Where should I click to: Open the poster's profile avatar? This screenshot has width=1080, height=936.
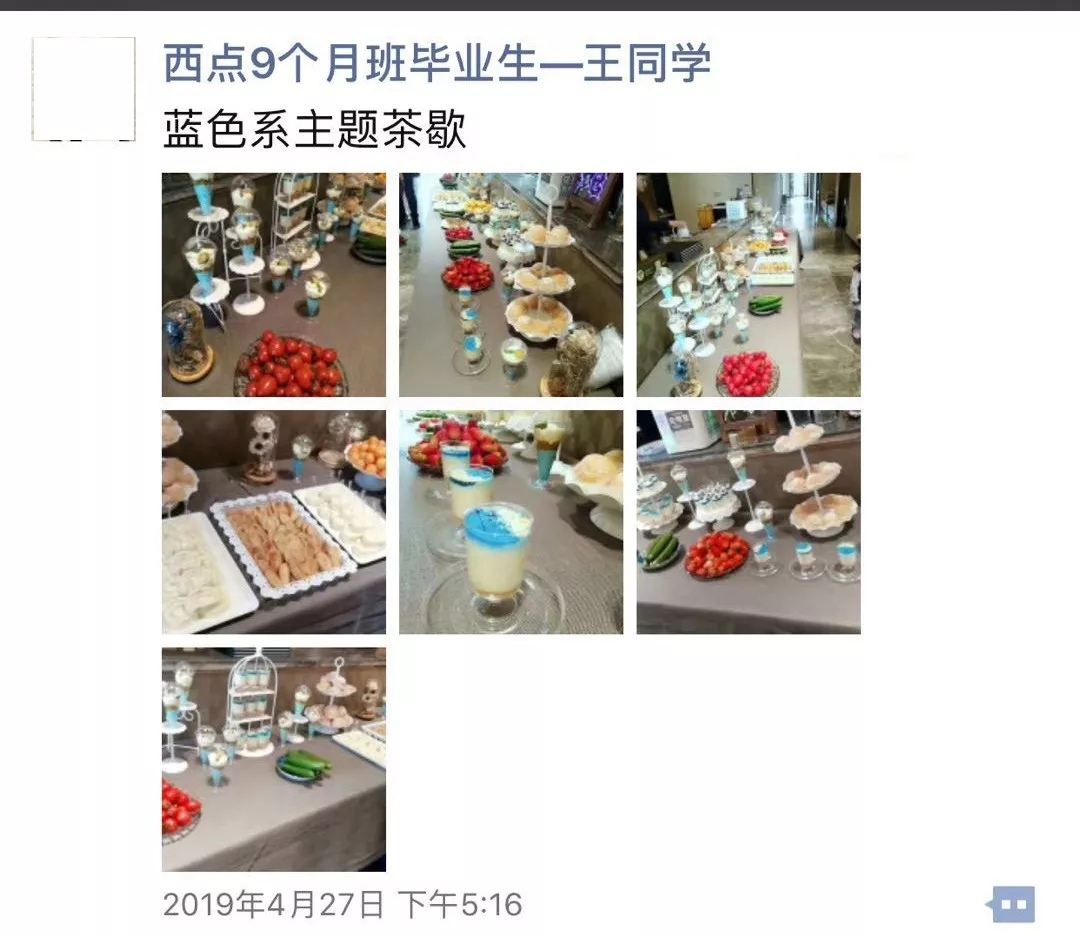click(84, 89)
